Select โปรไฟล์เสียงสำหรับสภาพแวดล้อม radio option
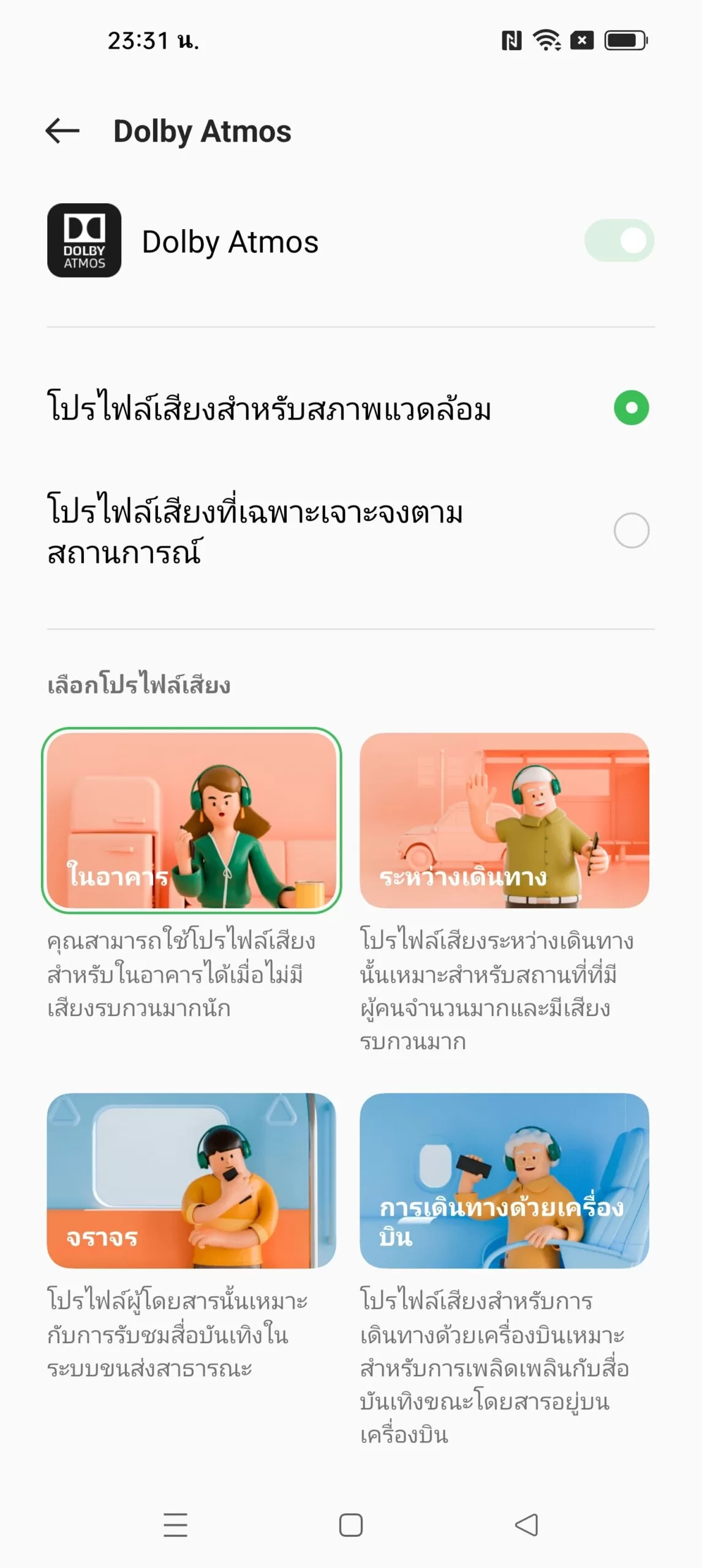The image size is (702, 1568). 632,408
